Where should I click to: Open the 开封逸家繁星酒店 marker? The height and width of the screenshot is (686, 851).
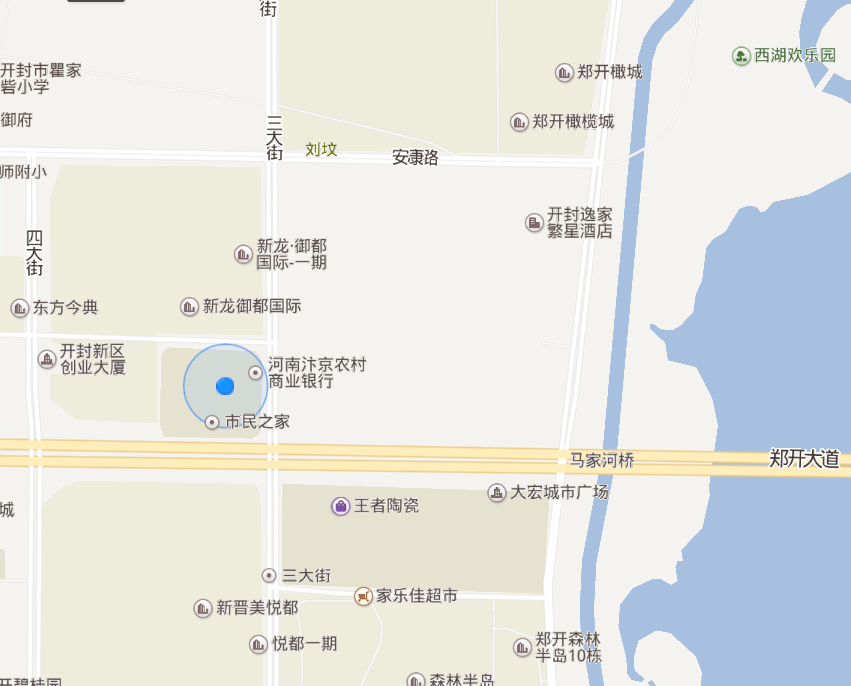[x=534, y=222]
